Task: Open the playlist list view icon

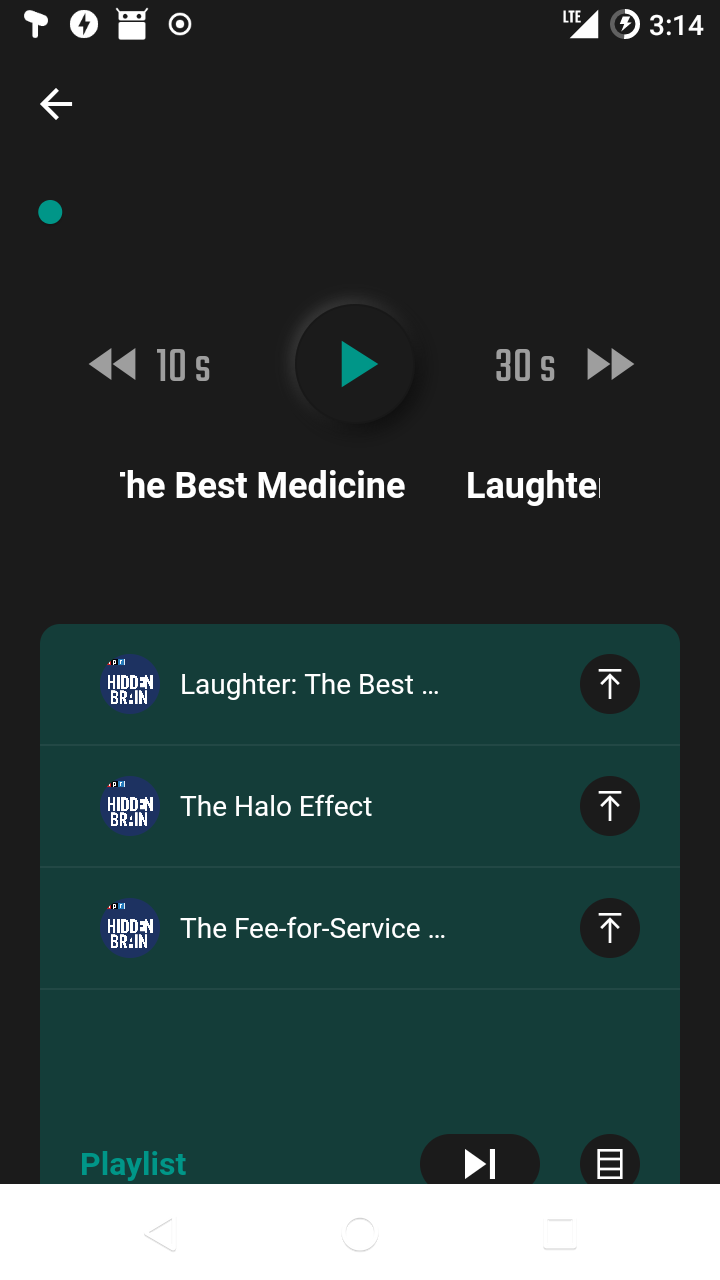Action: pyautogui.click(x=610, y=1162)
